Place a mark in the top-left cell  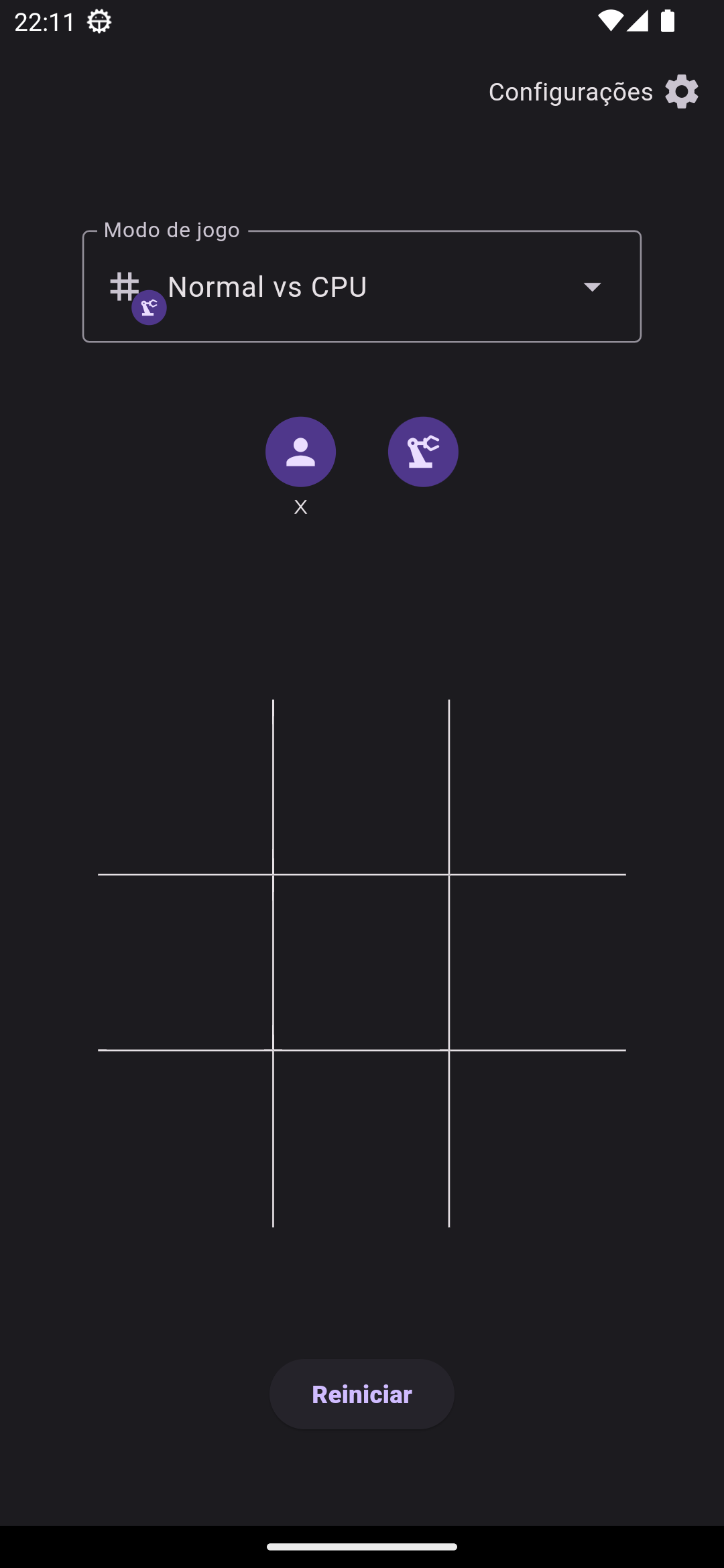(x=185, y=787)
